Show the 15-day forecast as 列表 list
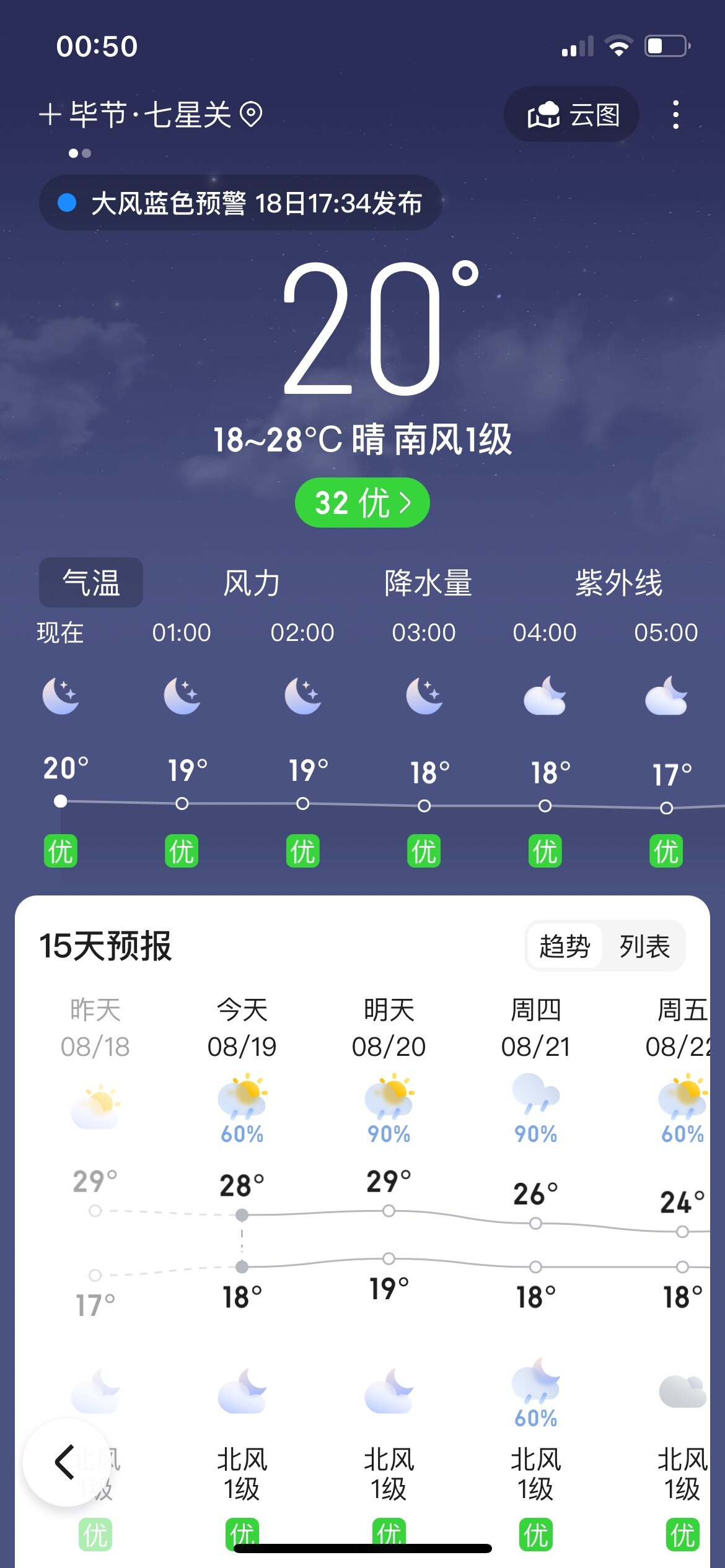This screenshot has width=725, height=1568. click(x=644, y=946)
